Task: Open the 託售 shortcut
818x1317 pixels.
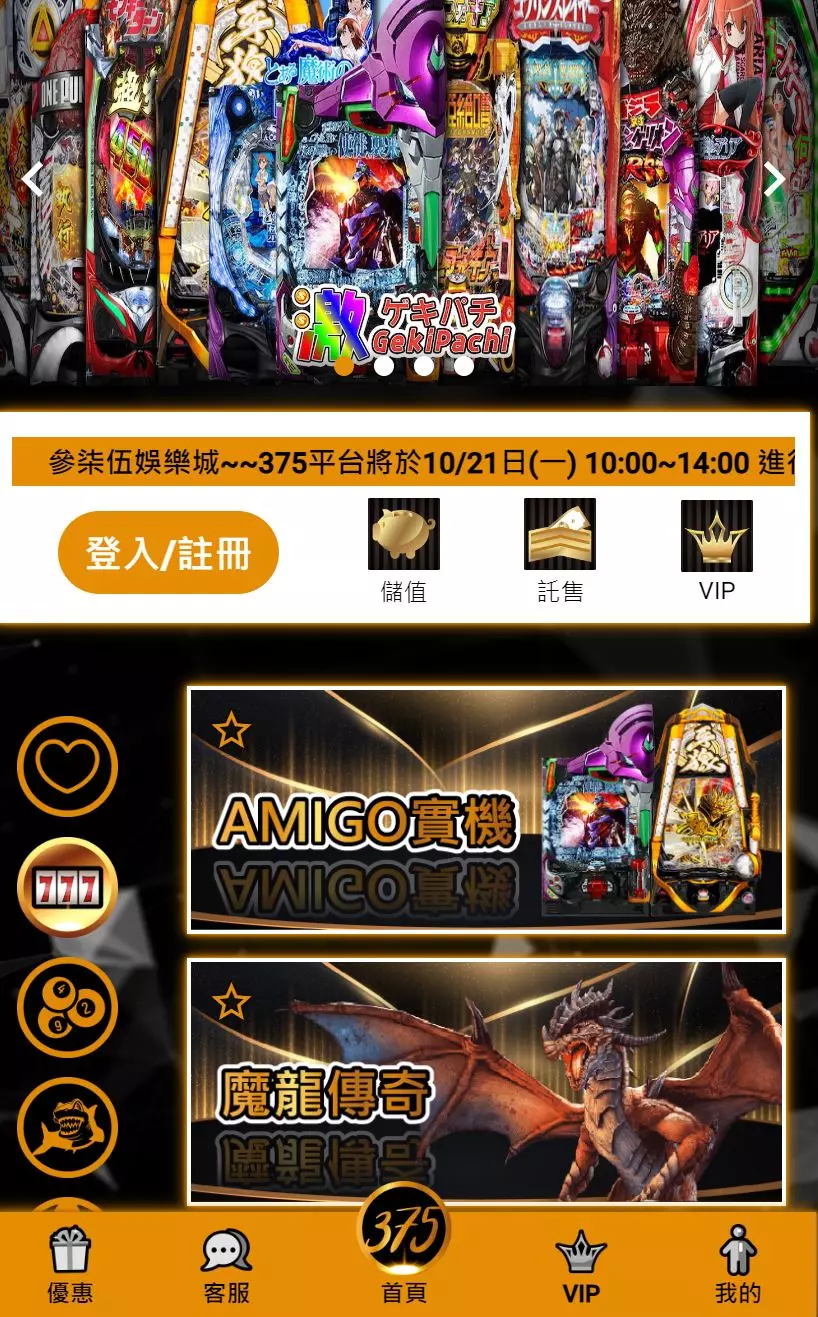Action: click(560, 550)
